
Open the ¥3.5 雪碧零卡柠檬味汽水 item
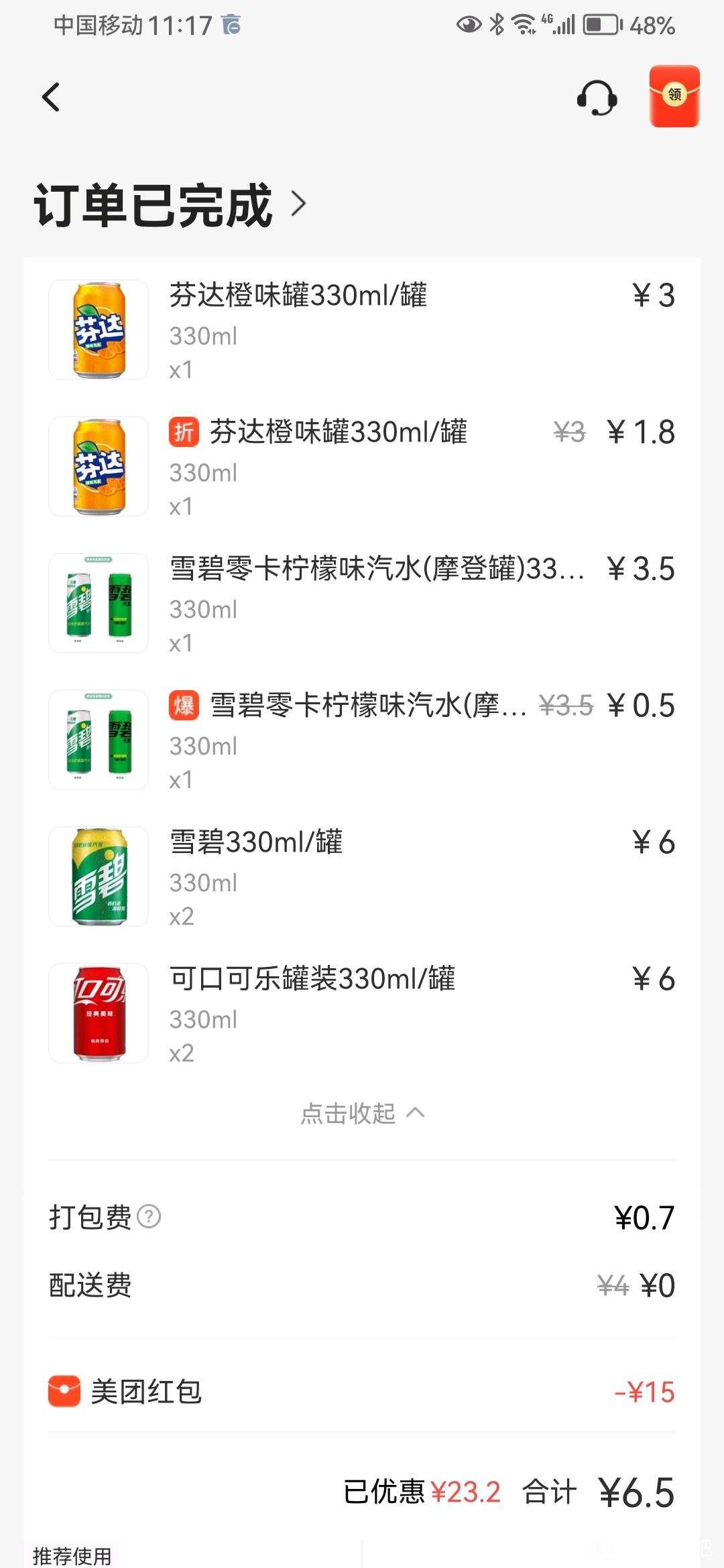(362, 603)
